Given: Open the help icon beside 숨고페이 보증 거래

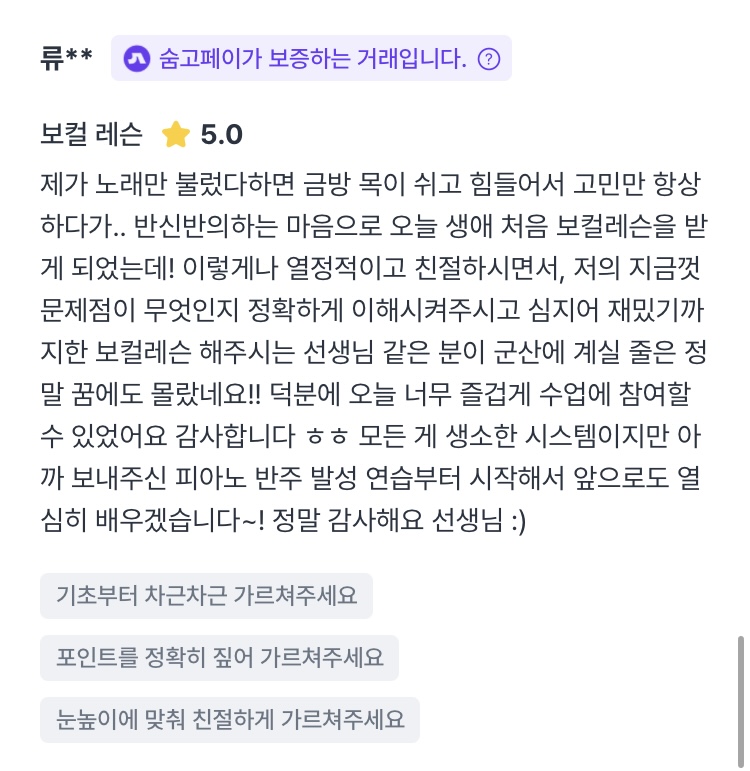Looking at the screenshot, I should click(488, 59).
